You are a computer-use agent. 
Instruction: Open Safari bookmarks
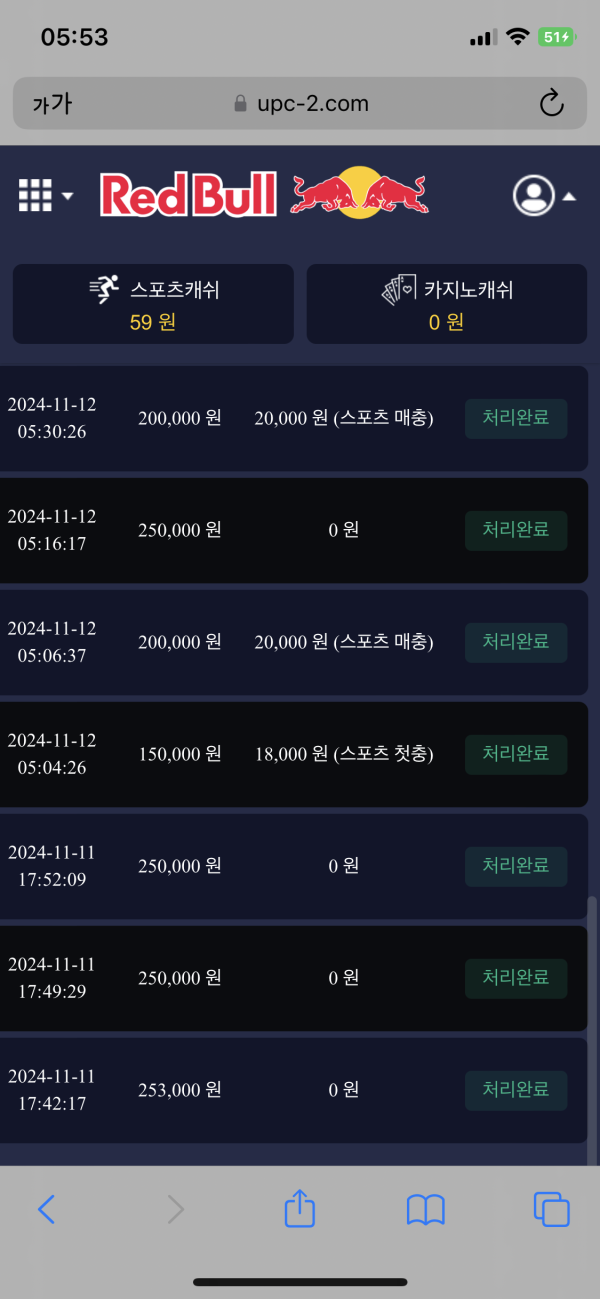point(426,1210)
